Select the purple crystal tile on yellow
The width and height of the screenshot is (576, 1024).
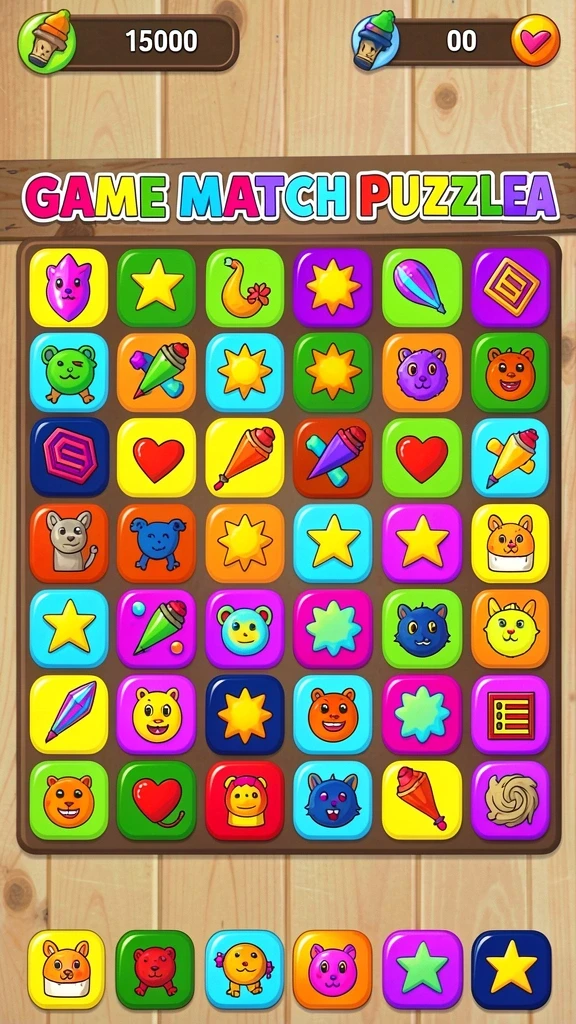click(x=69, y=714)
